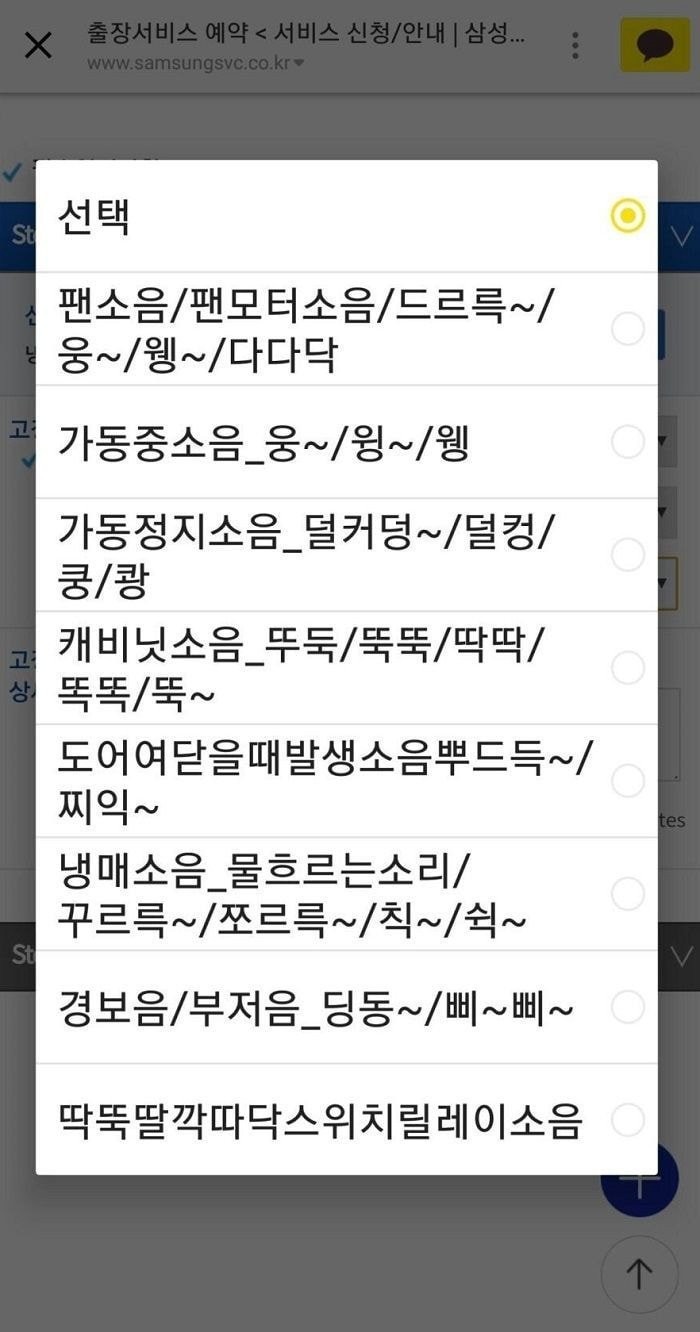
Task: Choose 가동정지소음_덜커덩 option
Action: (346, 555)
